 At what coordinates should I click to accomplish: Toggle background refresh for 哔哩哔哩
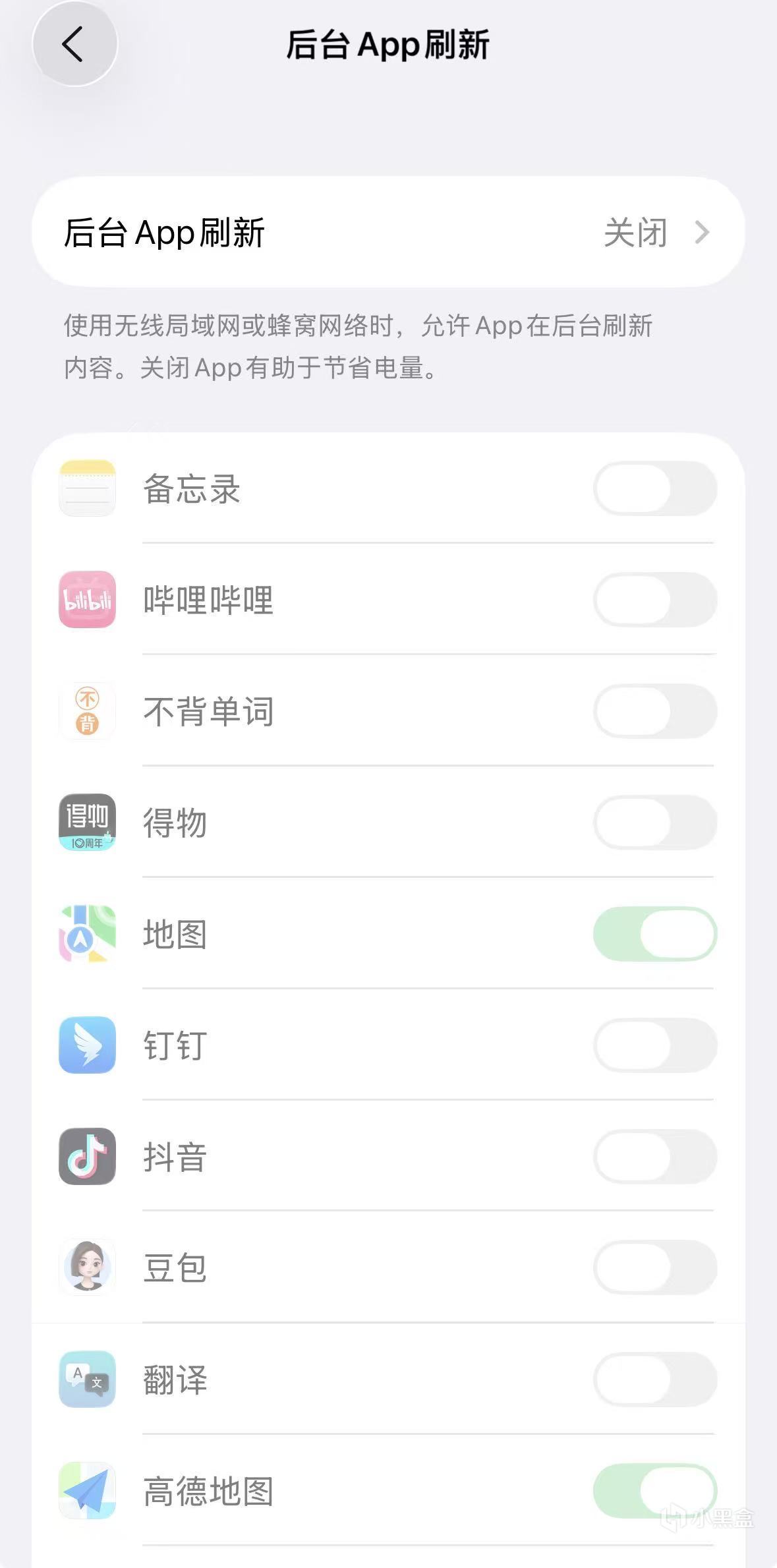654,600
